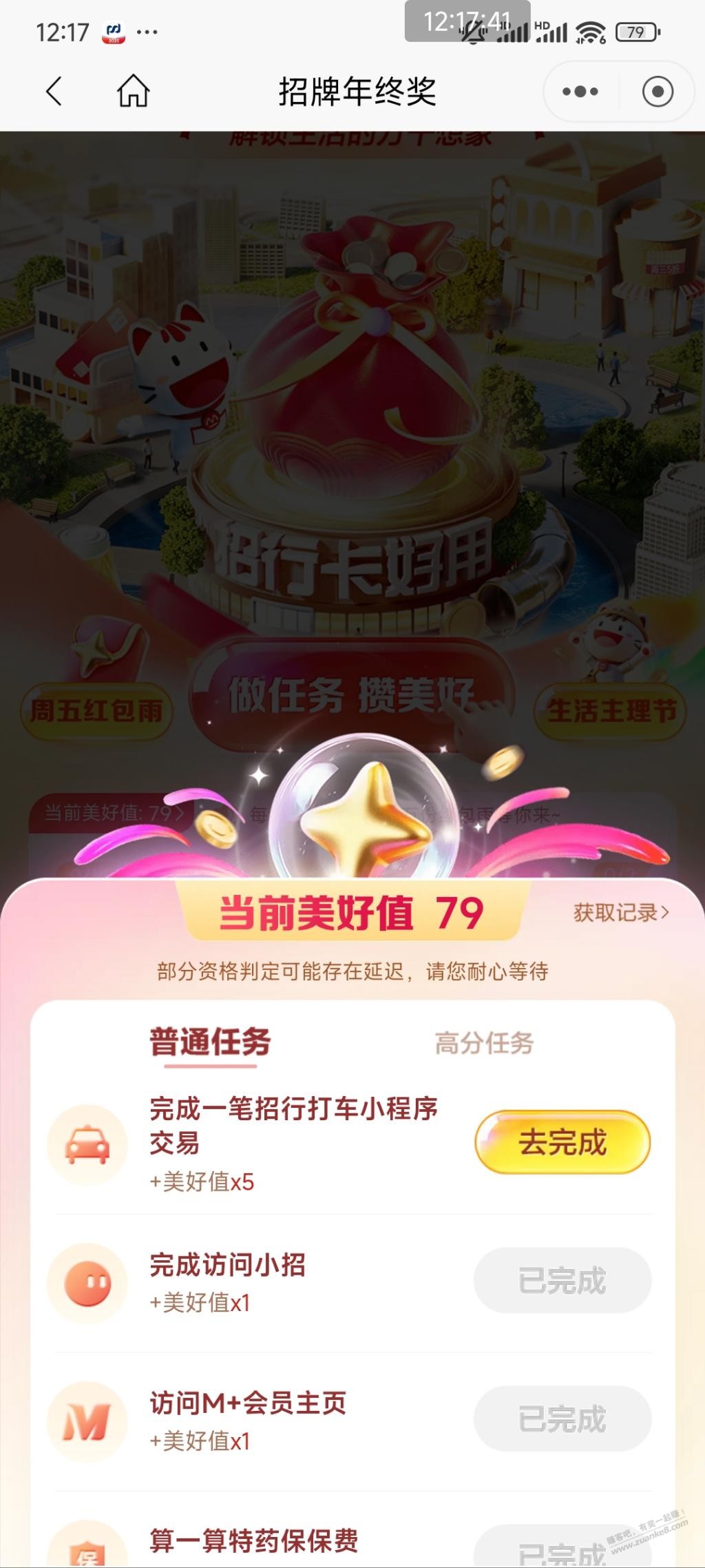The width and height of the screenshot is (705, 1568).
Task: Tap 已完成 on the 完成访问小招 row
Action: tap(562, 1281)
